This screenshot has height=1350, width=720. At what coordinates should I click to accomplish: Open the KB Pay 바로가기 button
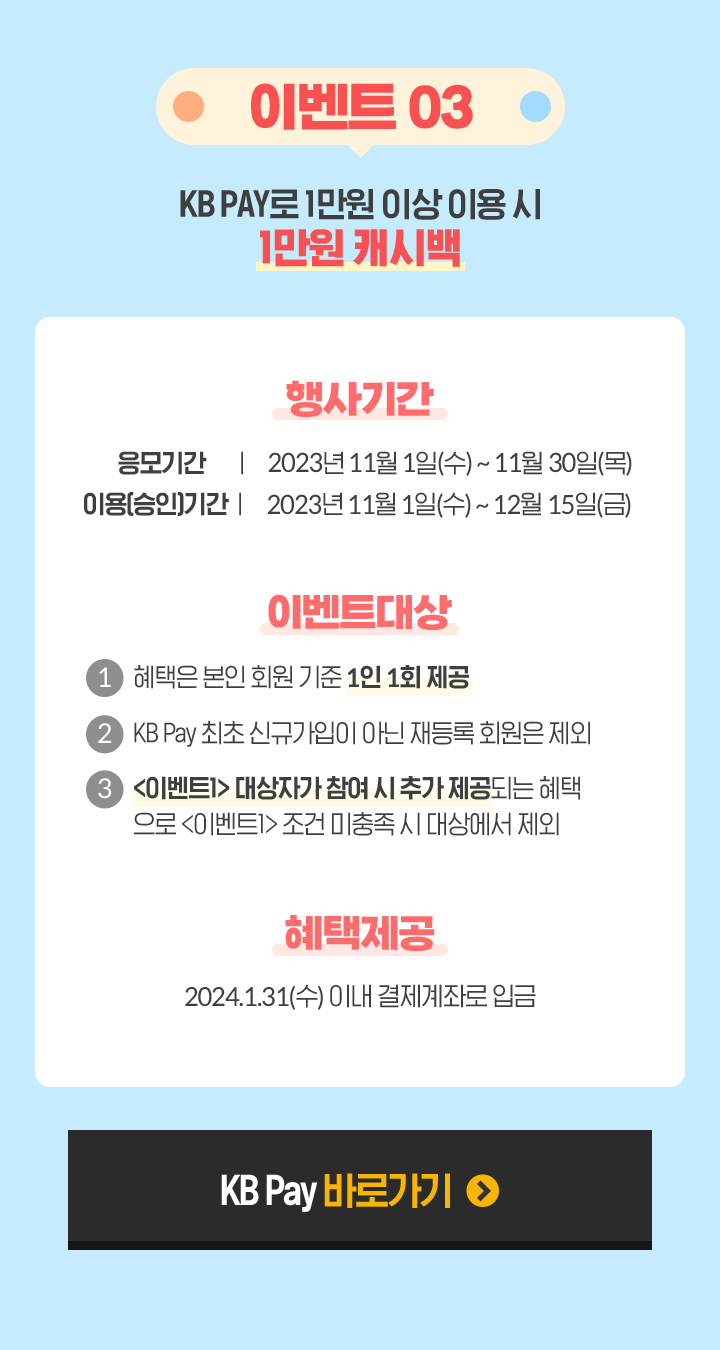359,1190
